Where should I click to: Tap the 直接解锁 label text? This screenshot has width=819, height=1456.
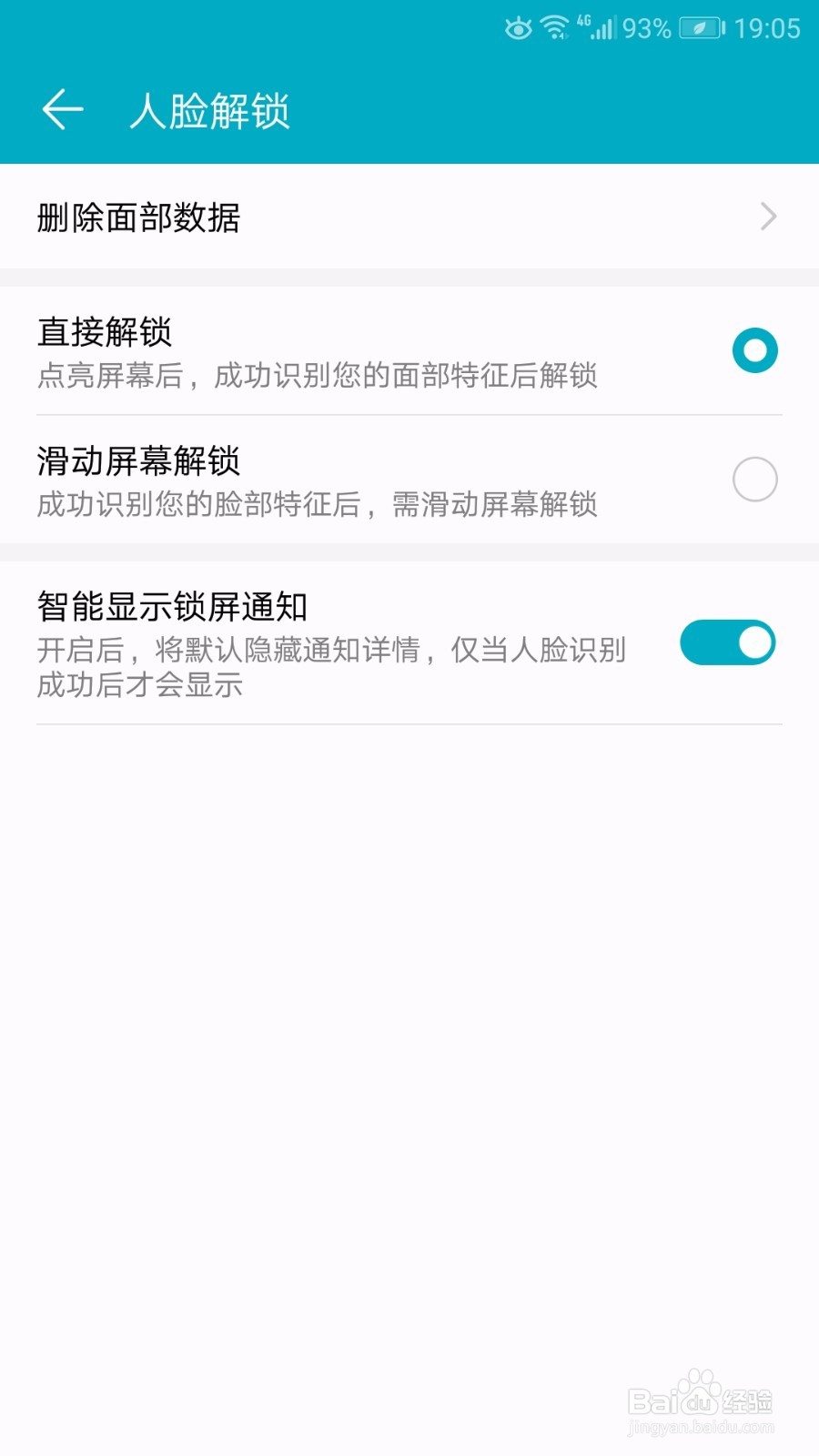pyautogui.click(x=105, y=334)
